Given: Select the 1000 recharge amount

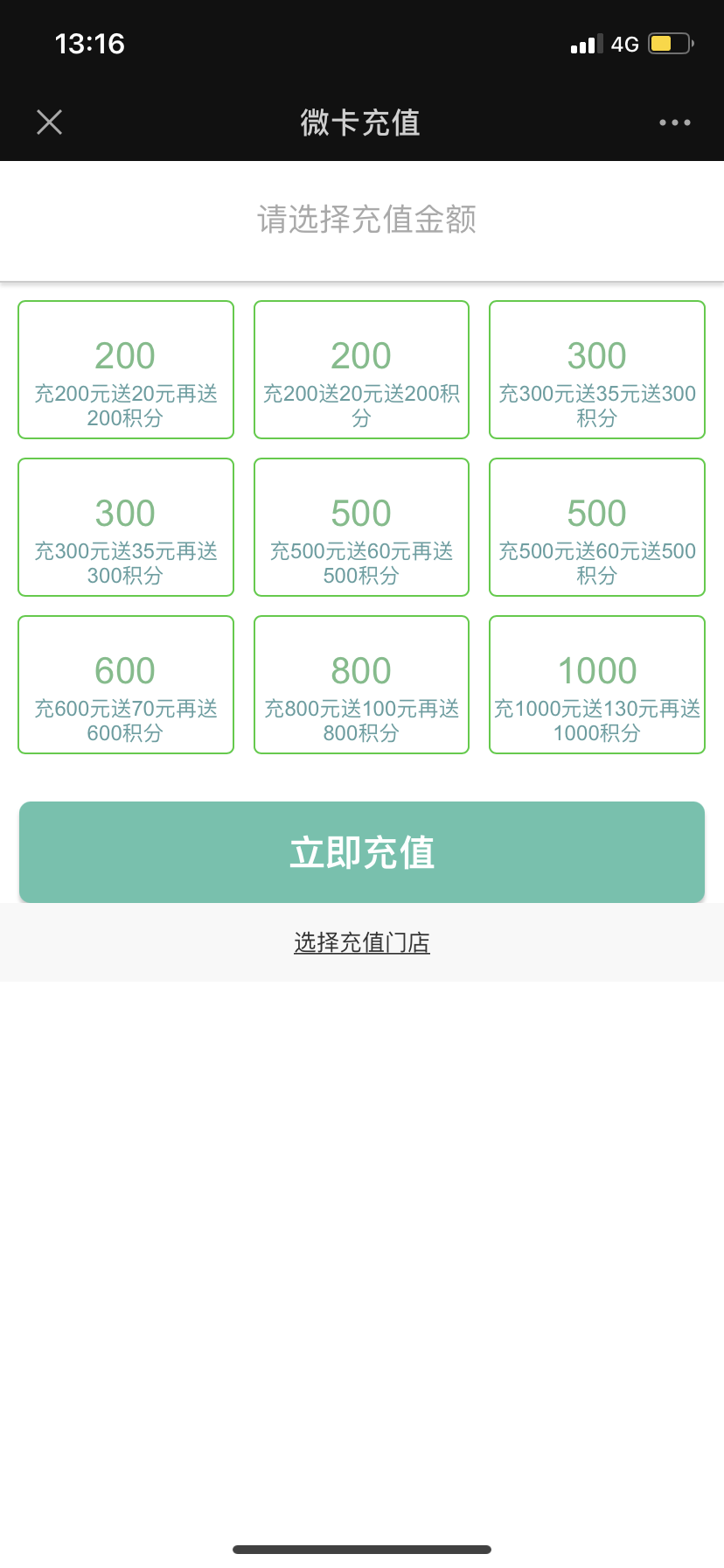Looking at the screenshot, I should pyautogui.click(x=597, y=685).
